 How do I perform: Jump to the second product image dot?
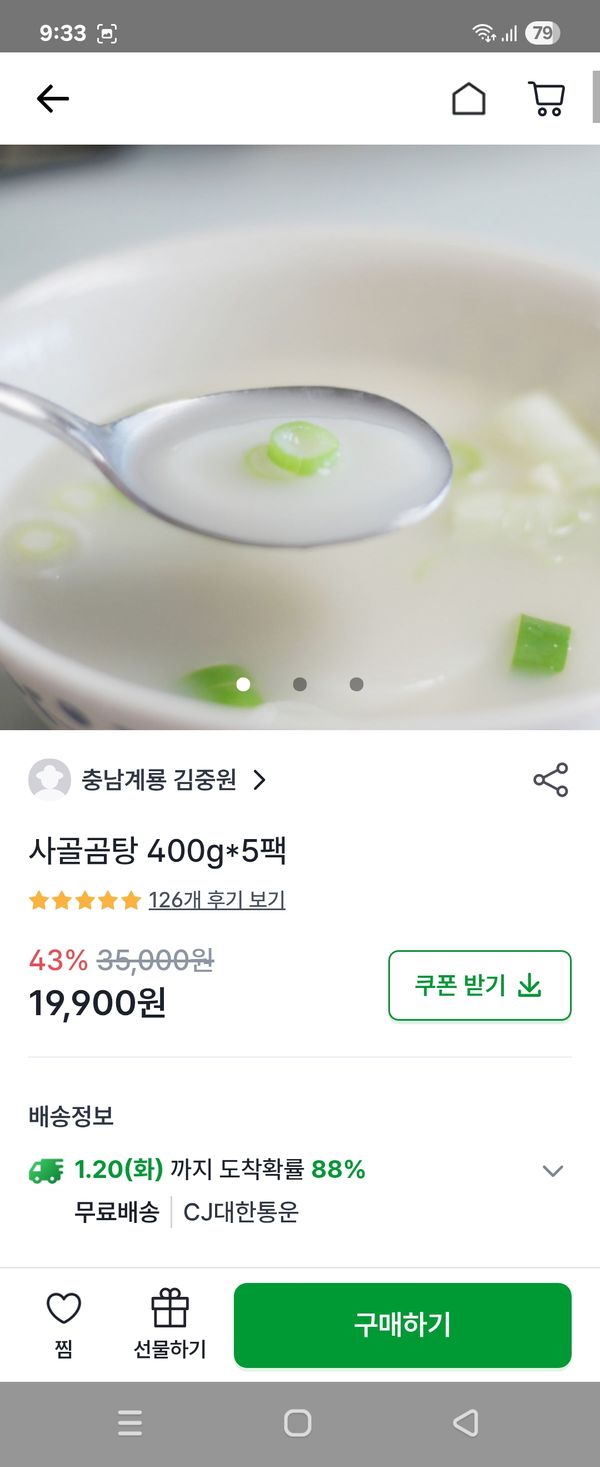tap(299, 684)
